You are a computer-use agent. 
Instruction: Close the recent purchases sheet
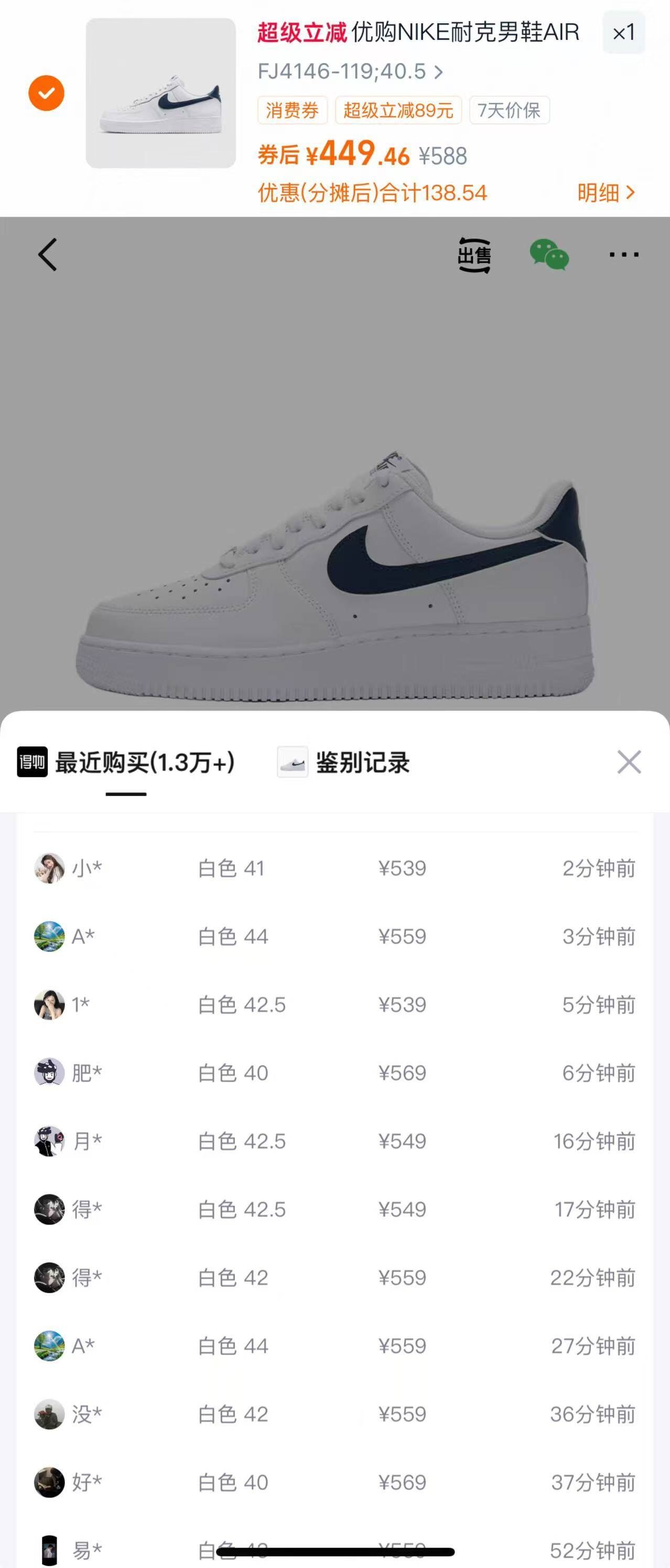(x=629, y=762)
